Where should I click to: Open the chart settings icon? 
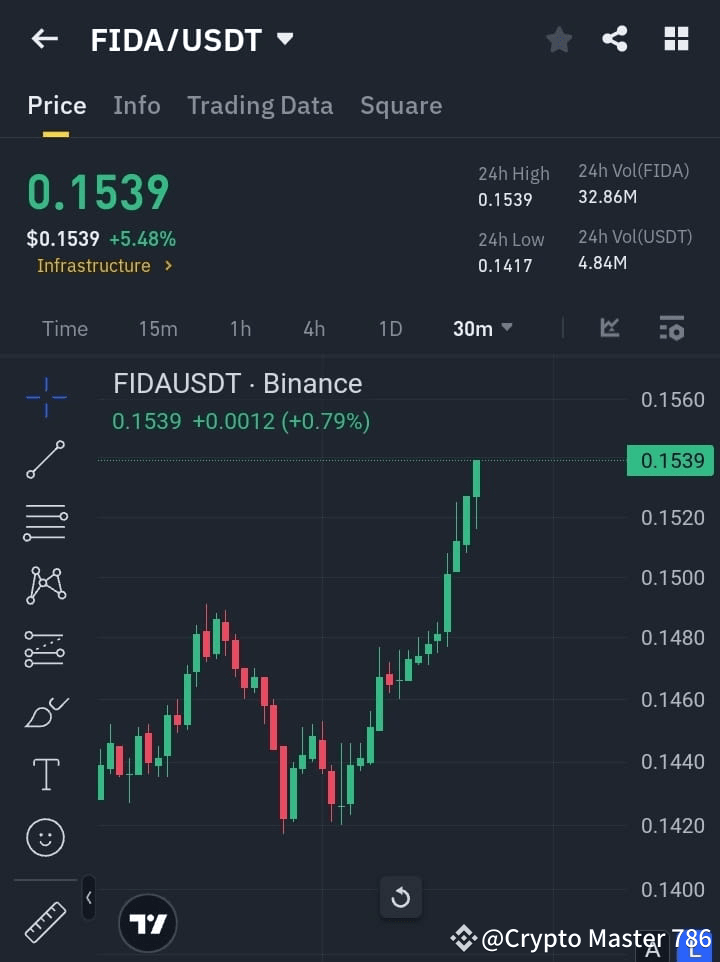click(x=671, y=327)
